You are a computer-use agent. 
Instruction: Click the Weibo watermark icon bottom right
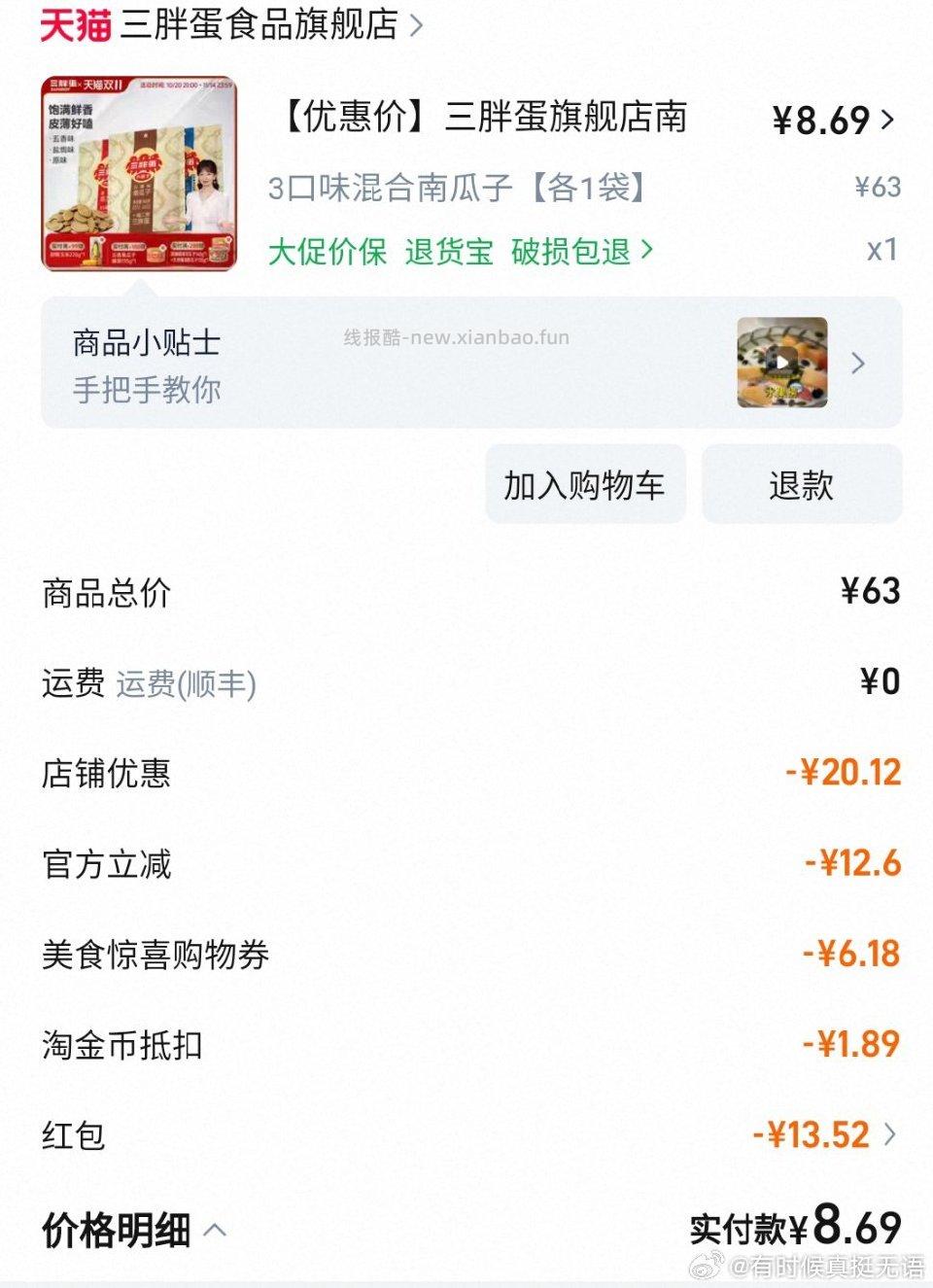click(x=708, y=1269)
